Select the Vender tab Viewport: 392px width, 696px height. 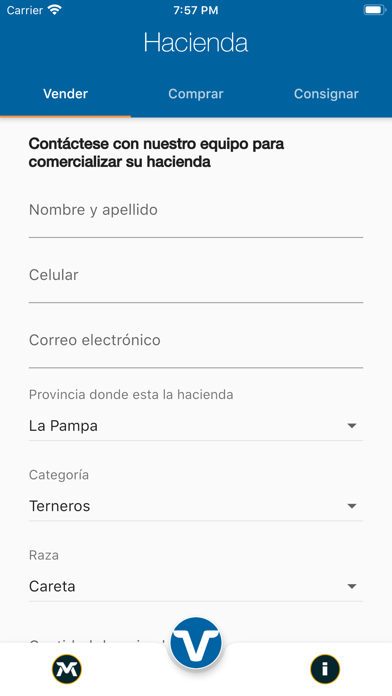[65, 94]
